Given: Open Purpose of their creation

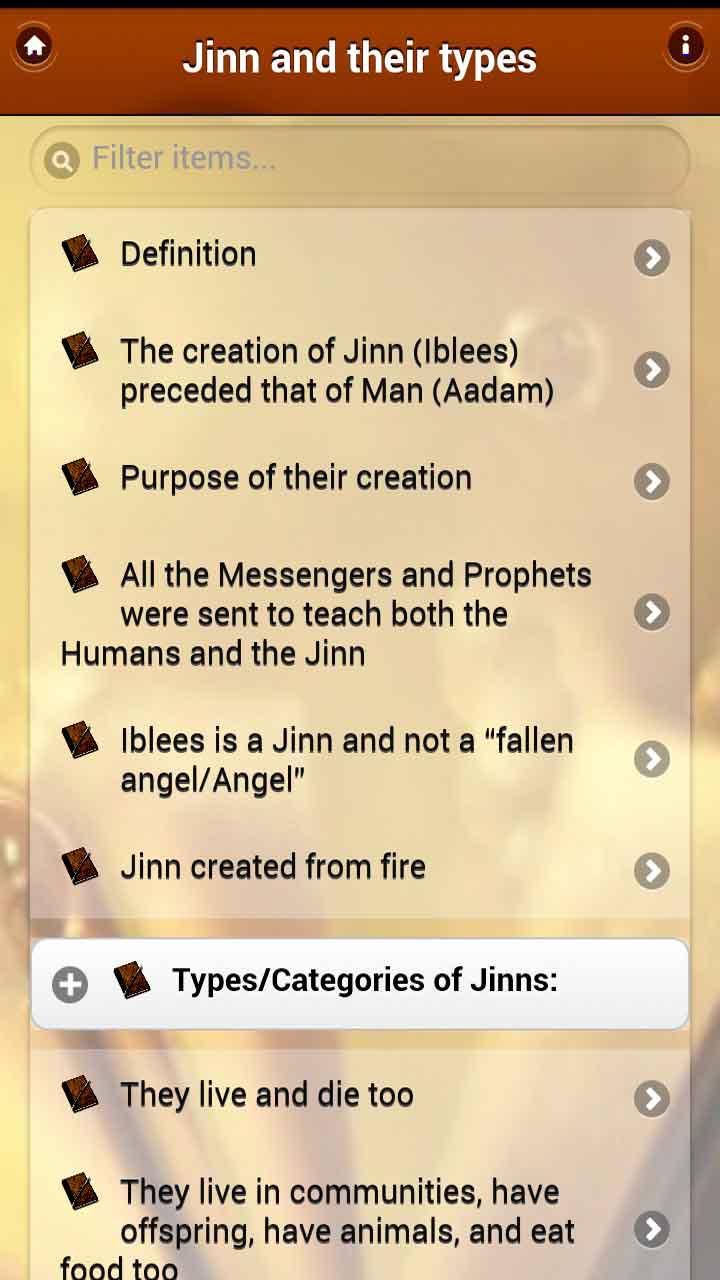Looking at the screenshot, I should point(360,478).
